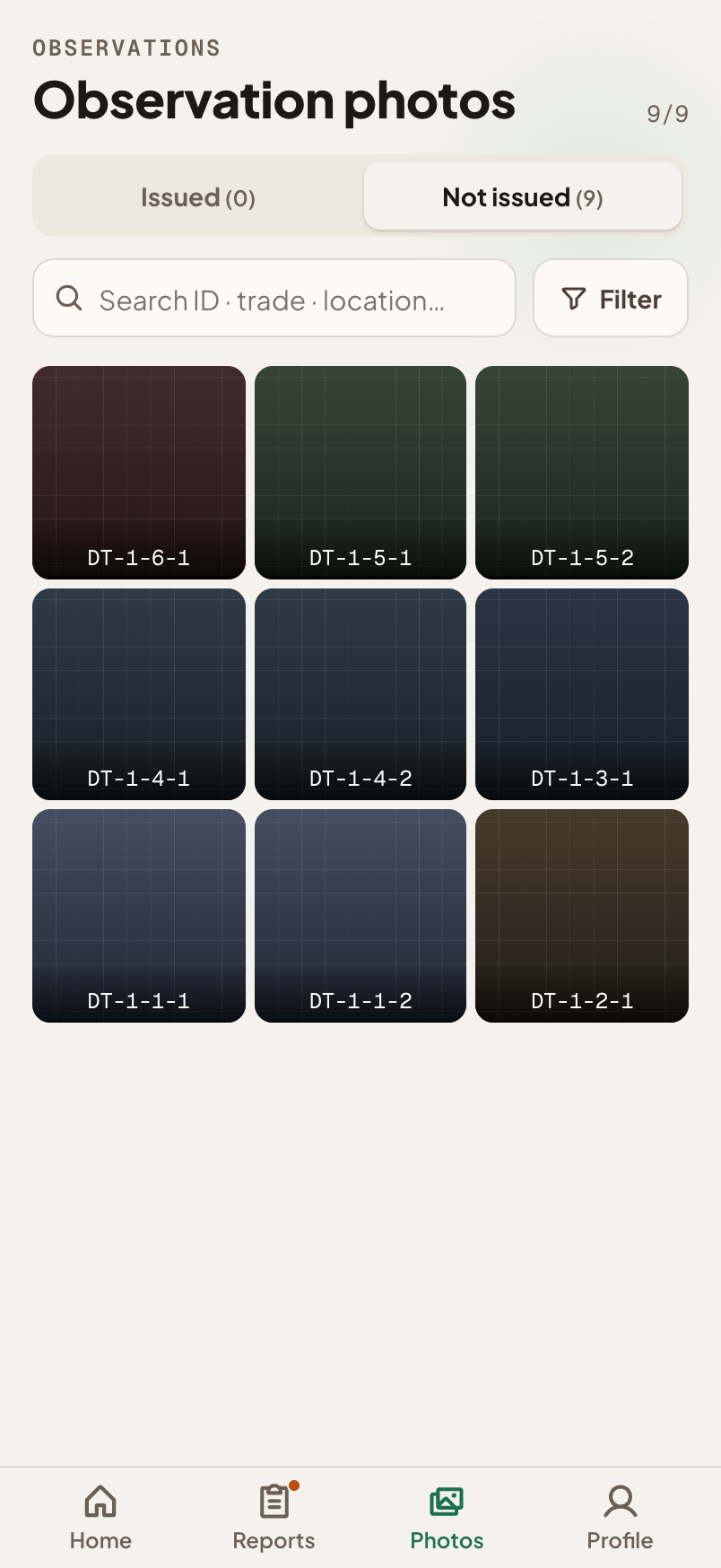Select photo DT-1-4-1
This screenshot has width=721, height=1568.
coord(139,694)
